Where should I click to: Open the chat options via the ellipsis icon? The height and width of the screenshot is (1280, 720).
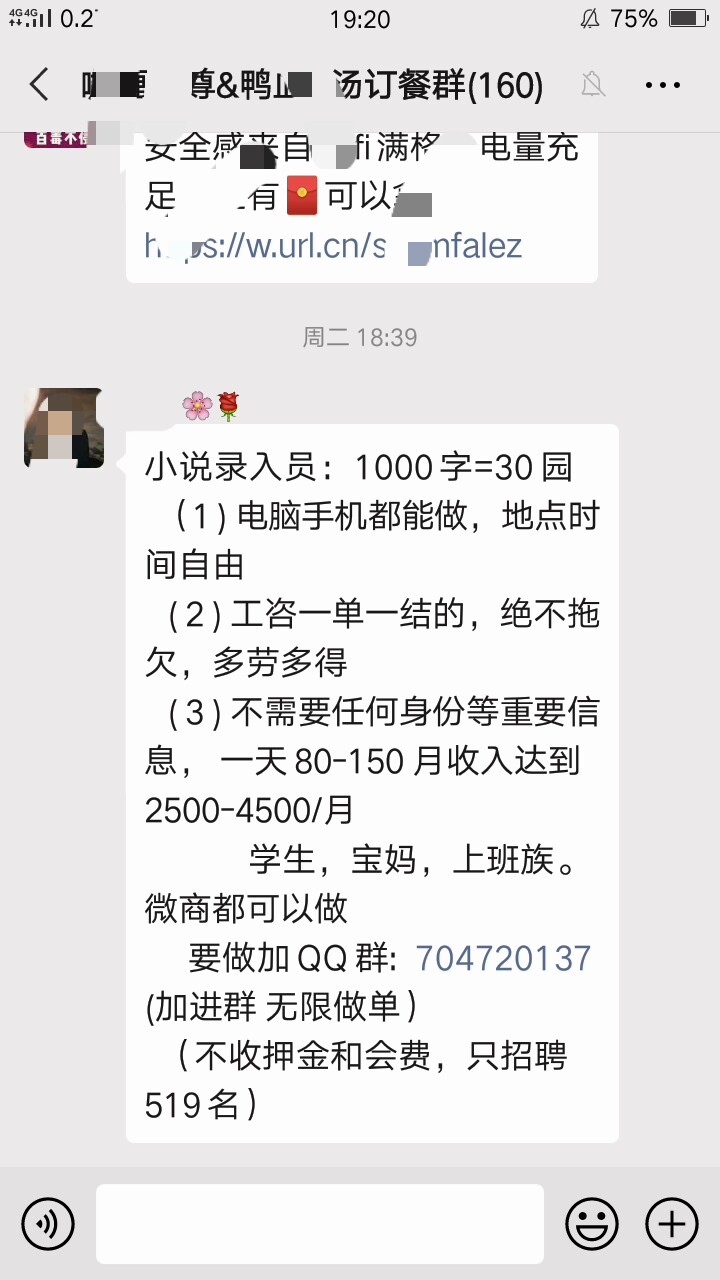(x=663, y=85)
